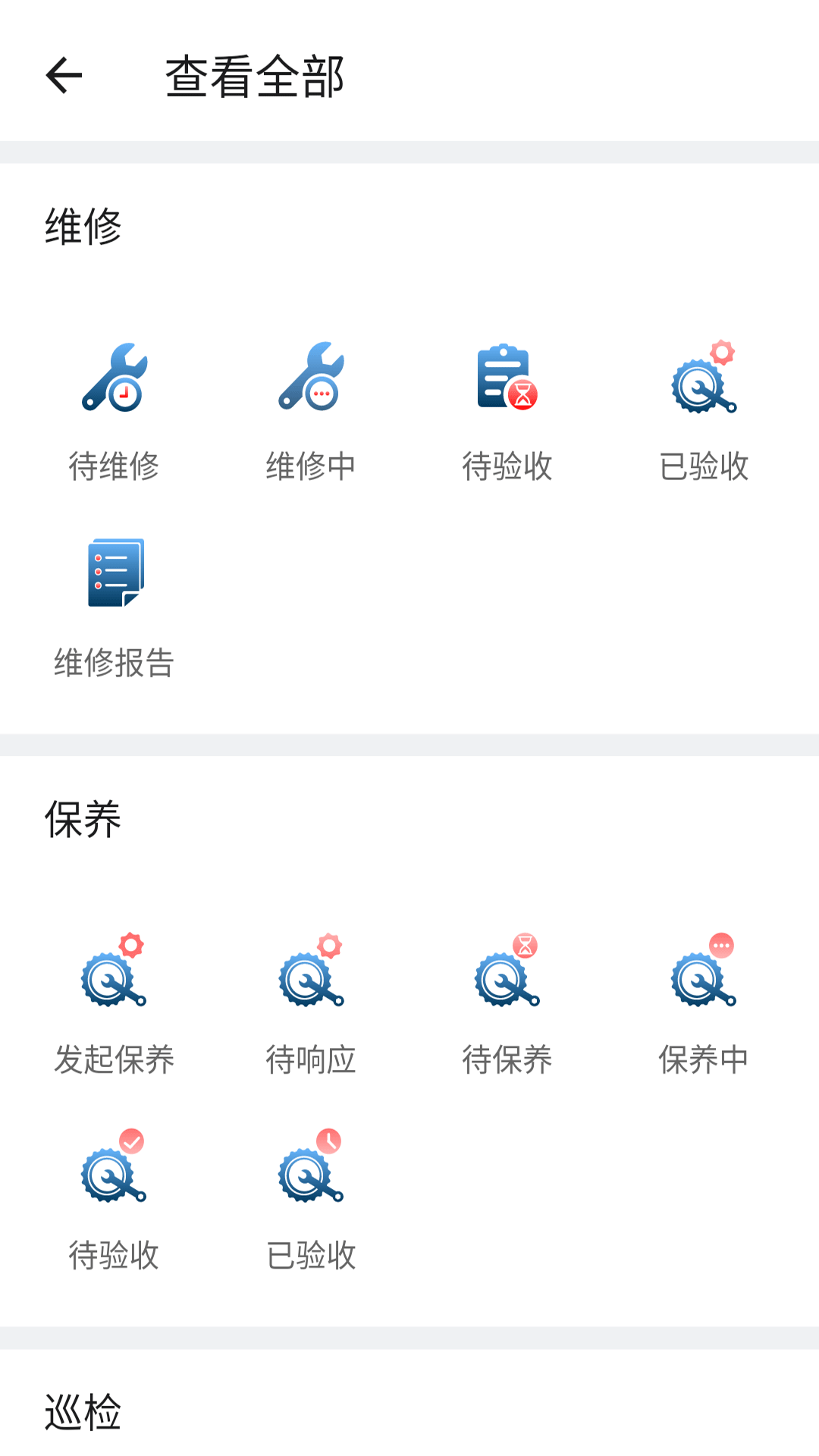The image size is (819, 1456).
Task: Tap 待验收 checkmark icon under 保养
Action: (x=115, y=1172)
